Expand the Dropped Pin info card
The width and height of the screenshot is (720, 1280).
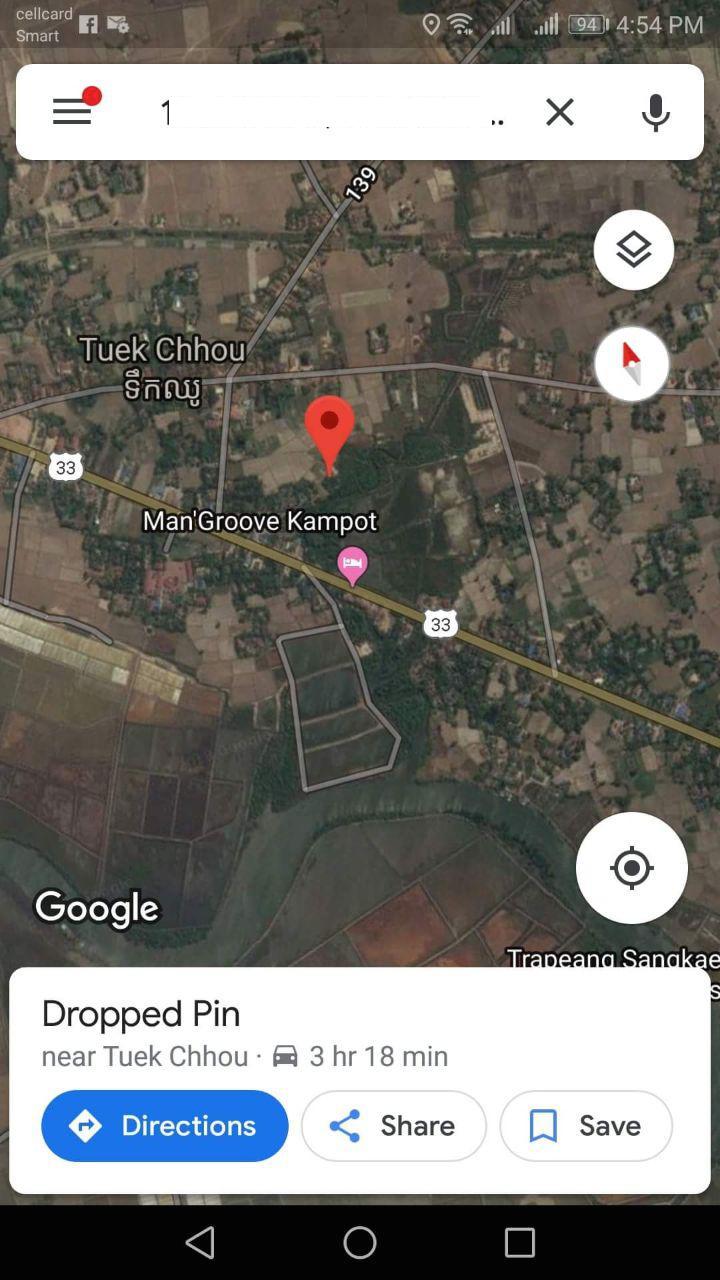360,1034
